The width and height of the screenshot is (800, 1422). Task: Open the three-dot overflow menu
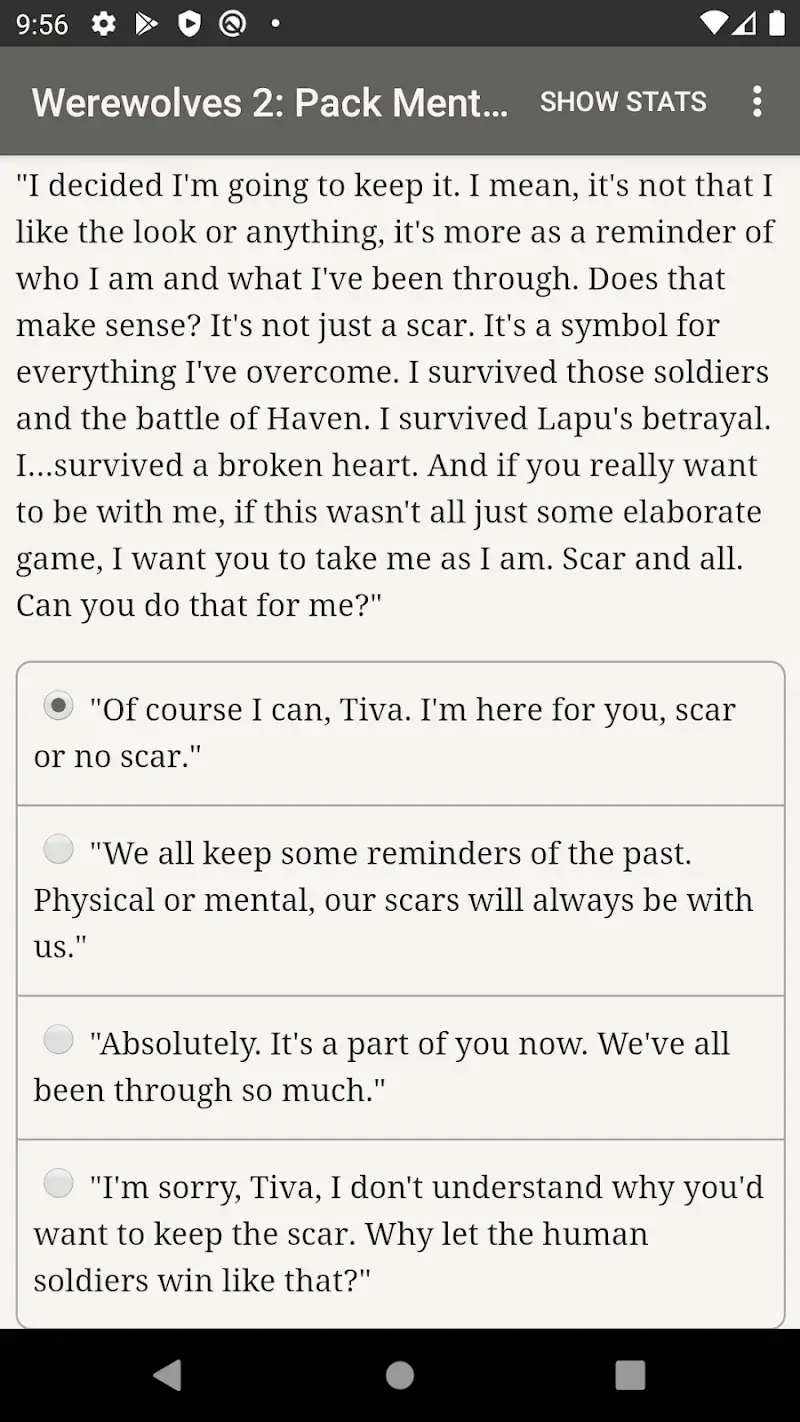(757, 102)
